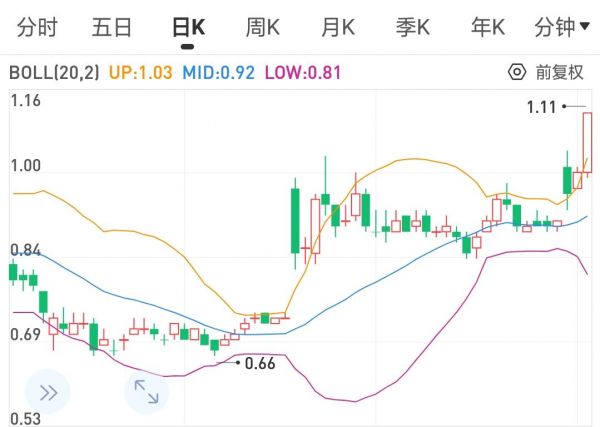The width and height of the screenshot is (600, 427).
Task: Open the 周K chart view
Action: 263,27
